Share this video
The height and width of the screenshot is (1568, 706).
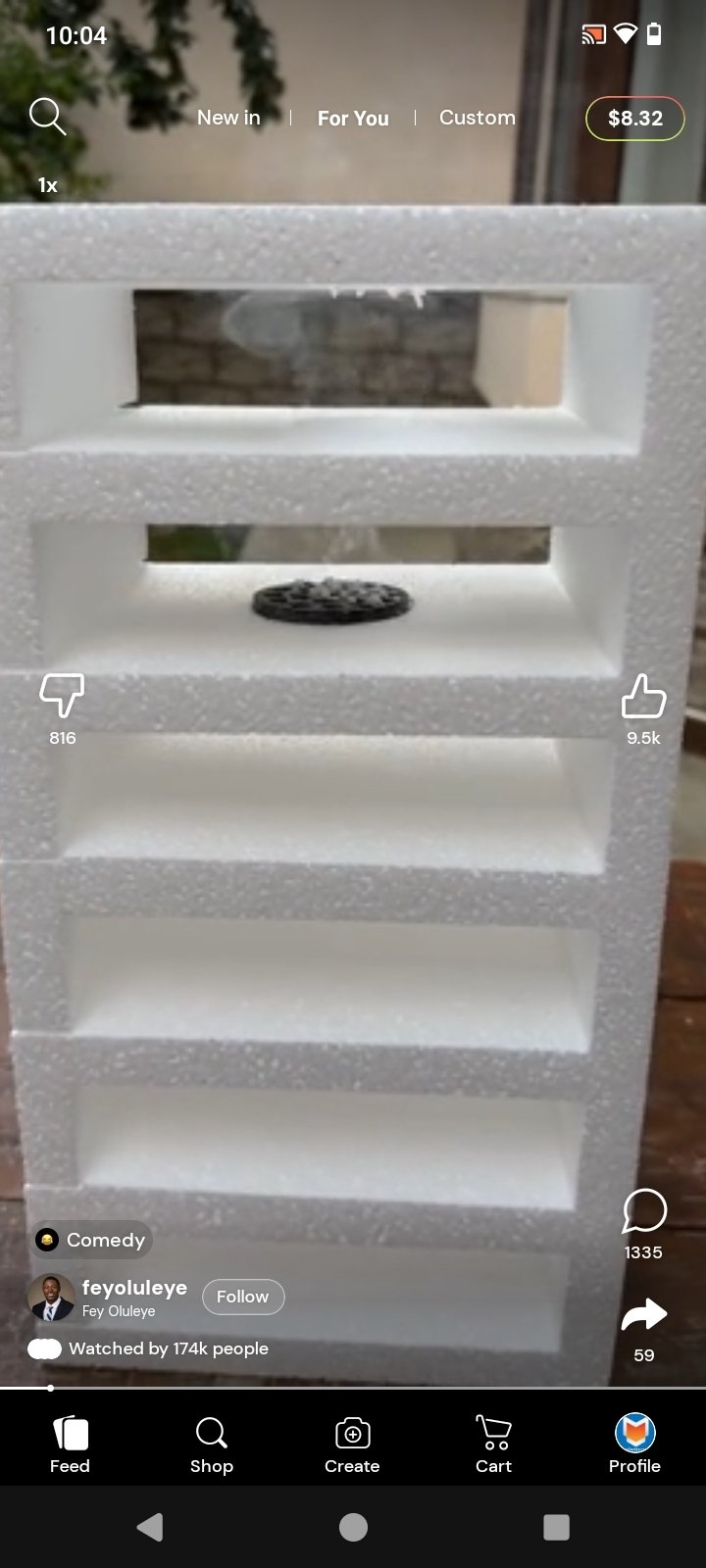643,1315
